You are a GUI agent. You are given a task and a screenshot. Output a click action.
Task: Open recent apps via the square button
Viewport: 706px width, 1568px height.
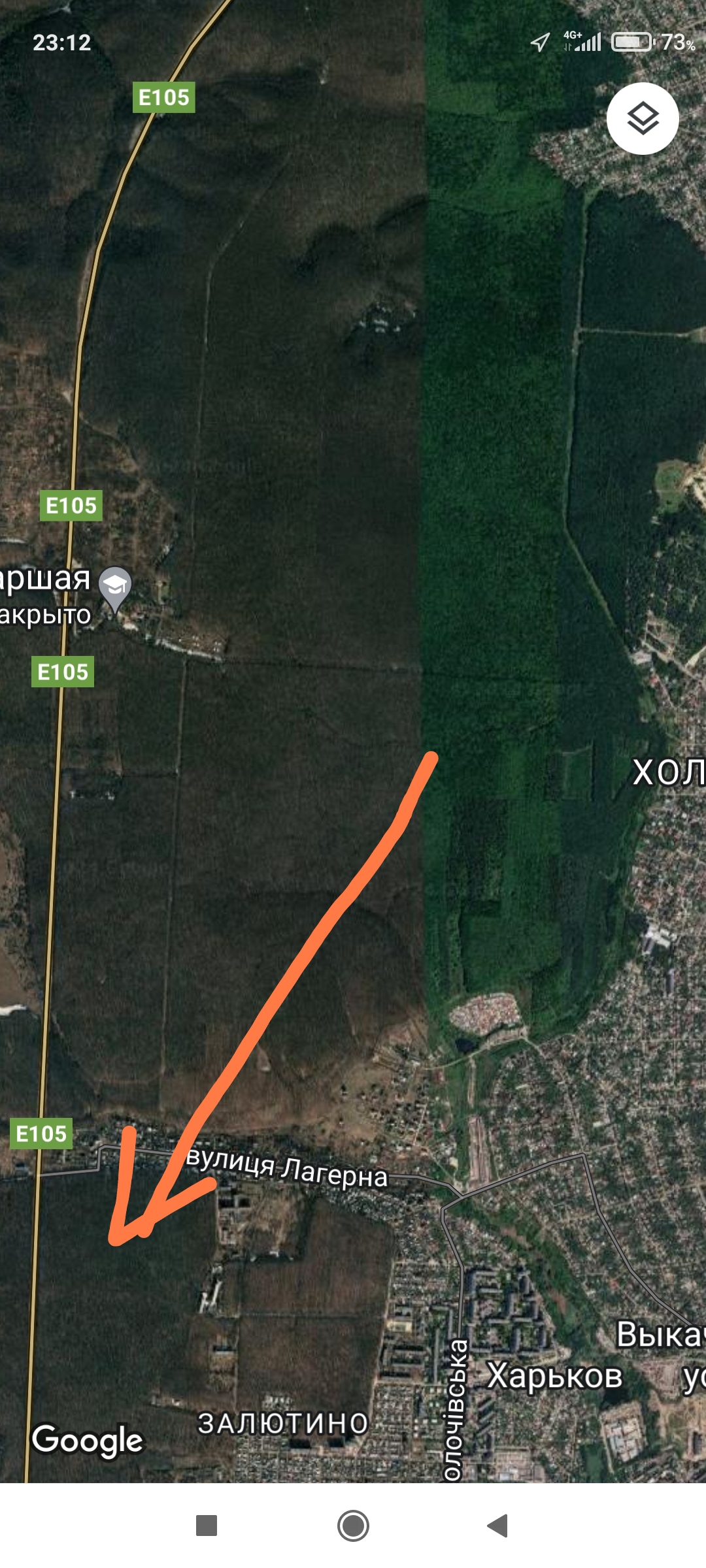(x=207, y=1526)
